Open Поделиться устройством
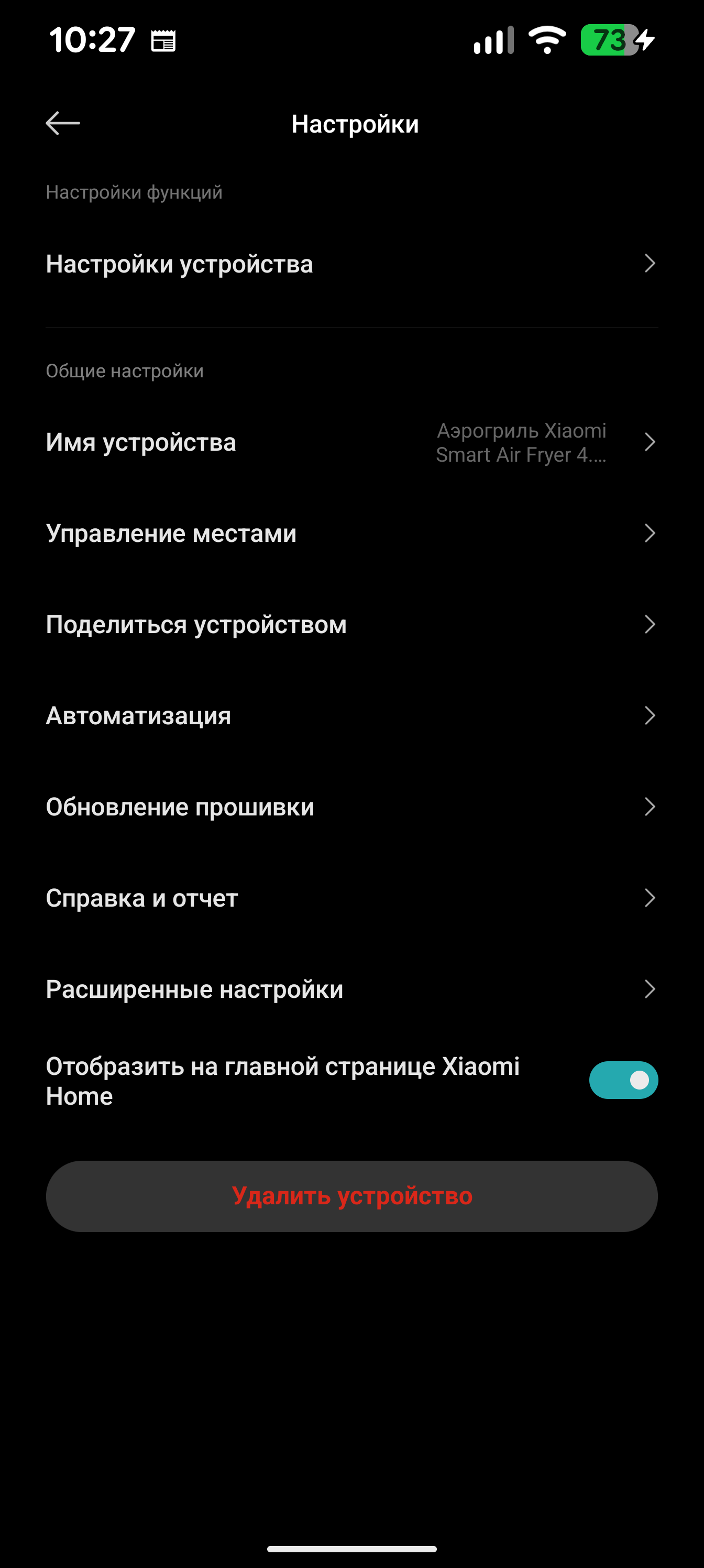The width and height of the screenshot is (704, 1568). point(351,625)
